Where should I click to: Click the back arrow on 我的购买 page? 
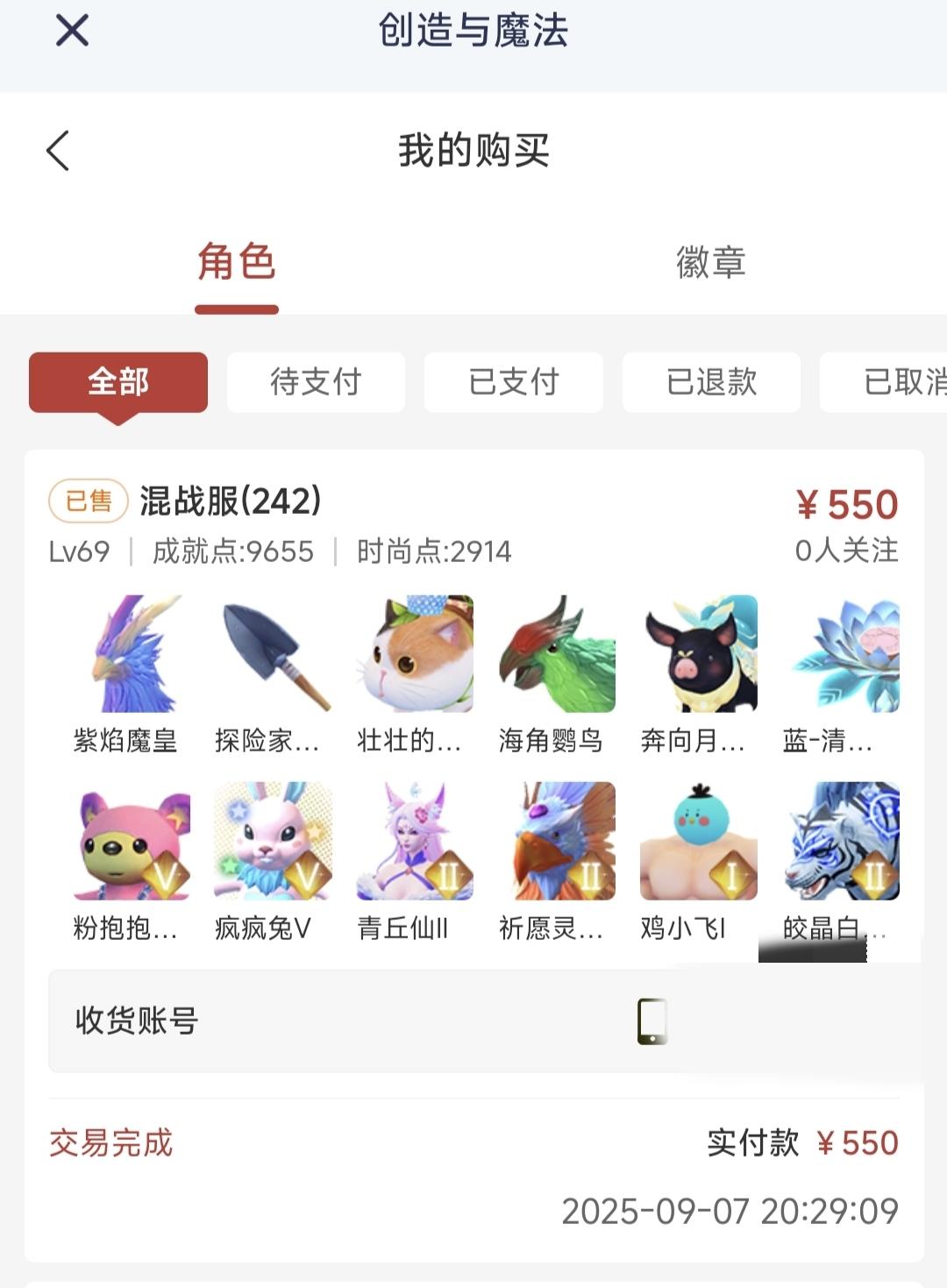(x=59, y=151)
